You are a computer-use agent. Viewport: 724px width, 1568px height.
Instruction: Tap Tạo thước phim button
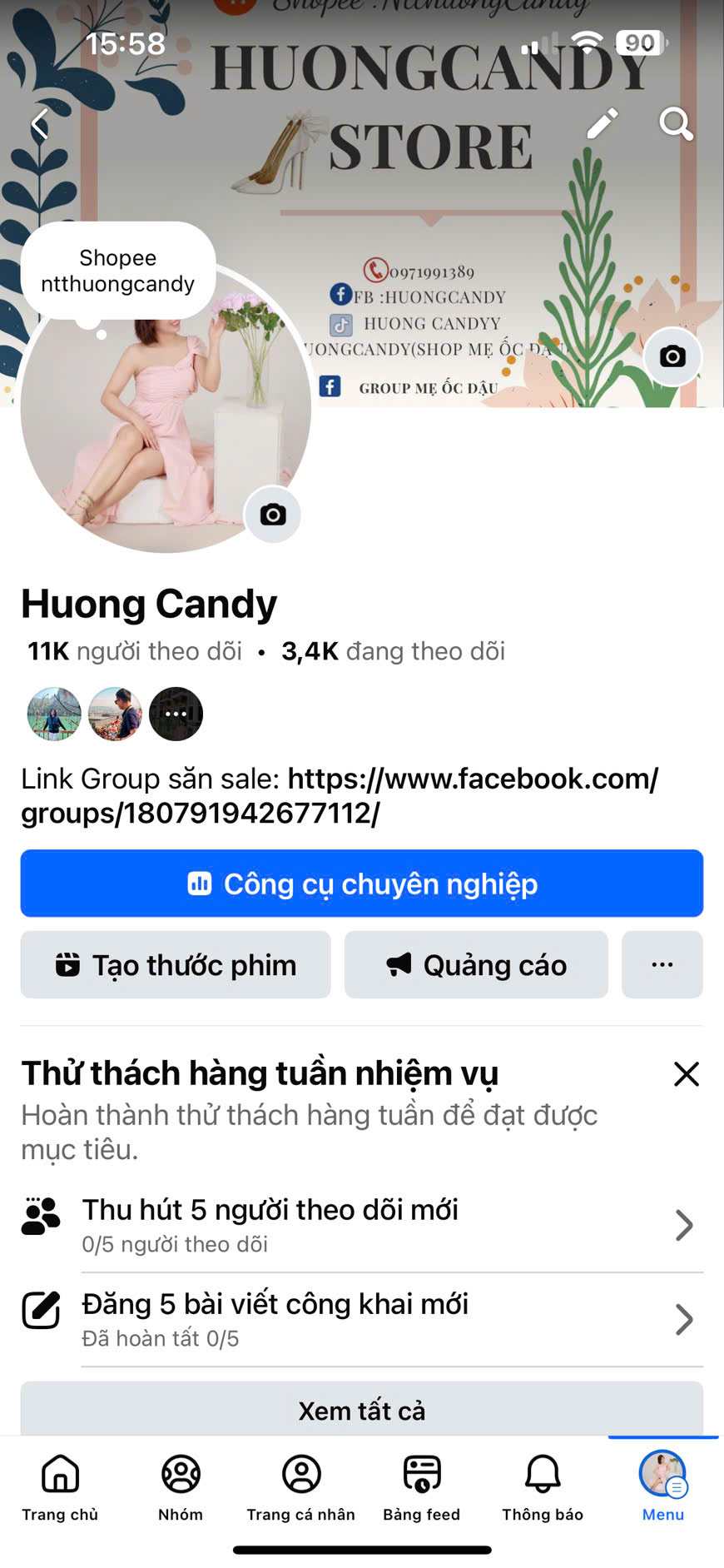(x=176, y=965)
